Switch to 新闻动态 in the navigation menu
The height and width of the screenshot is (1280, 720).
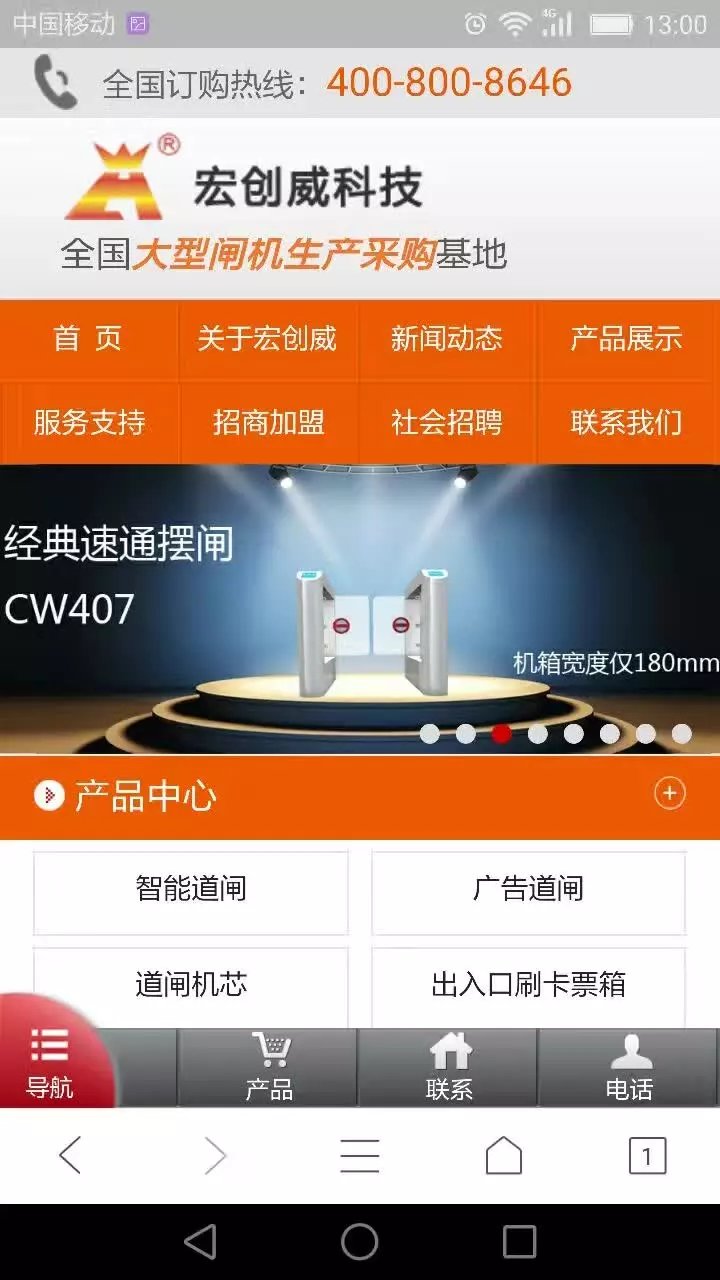447,340
